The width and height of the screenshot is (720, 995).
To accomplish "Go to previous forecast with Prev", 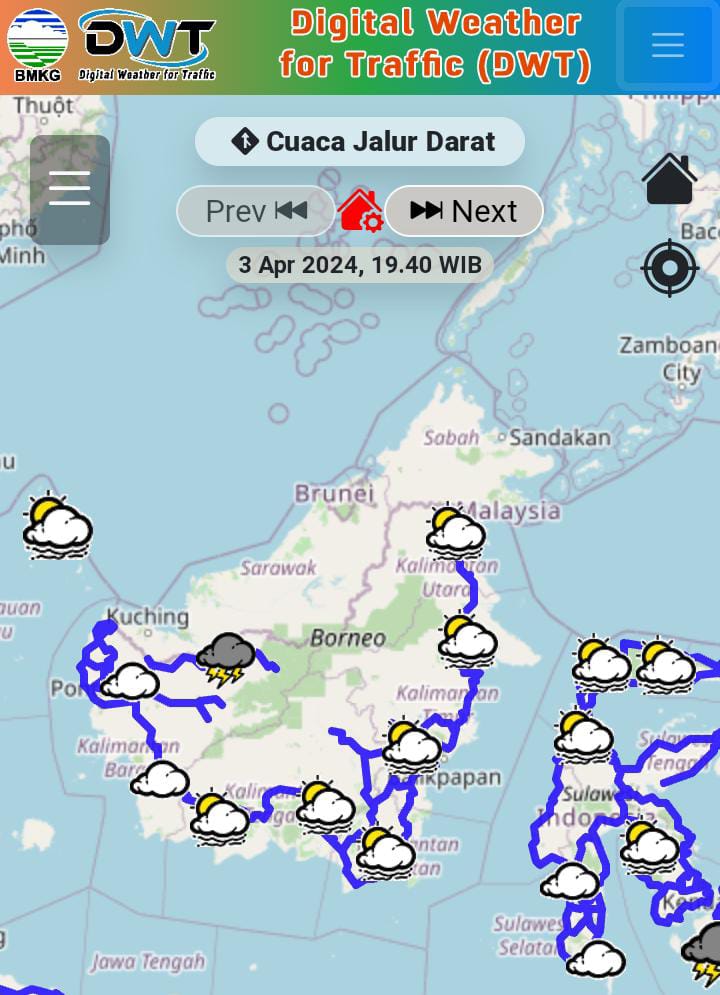I will (x=256, y=211).
